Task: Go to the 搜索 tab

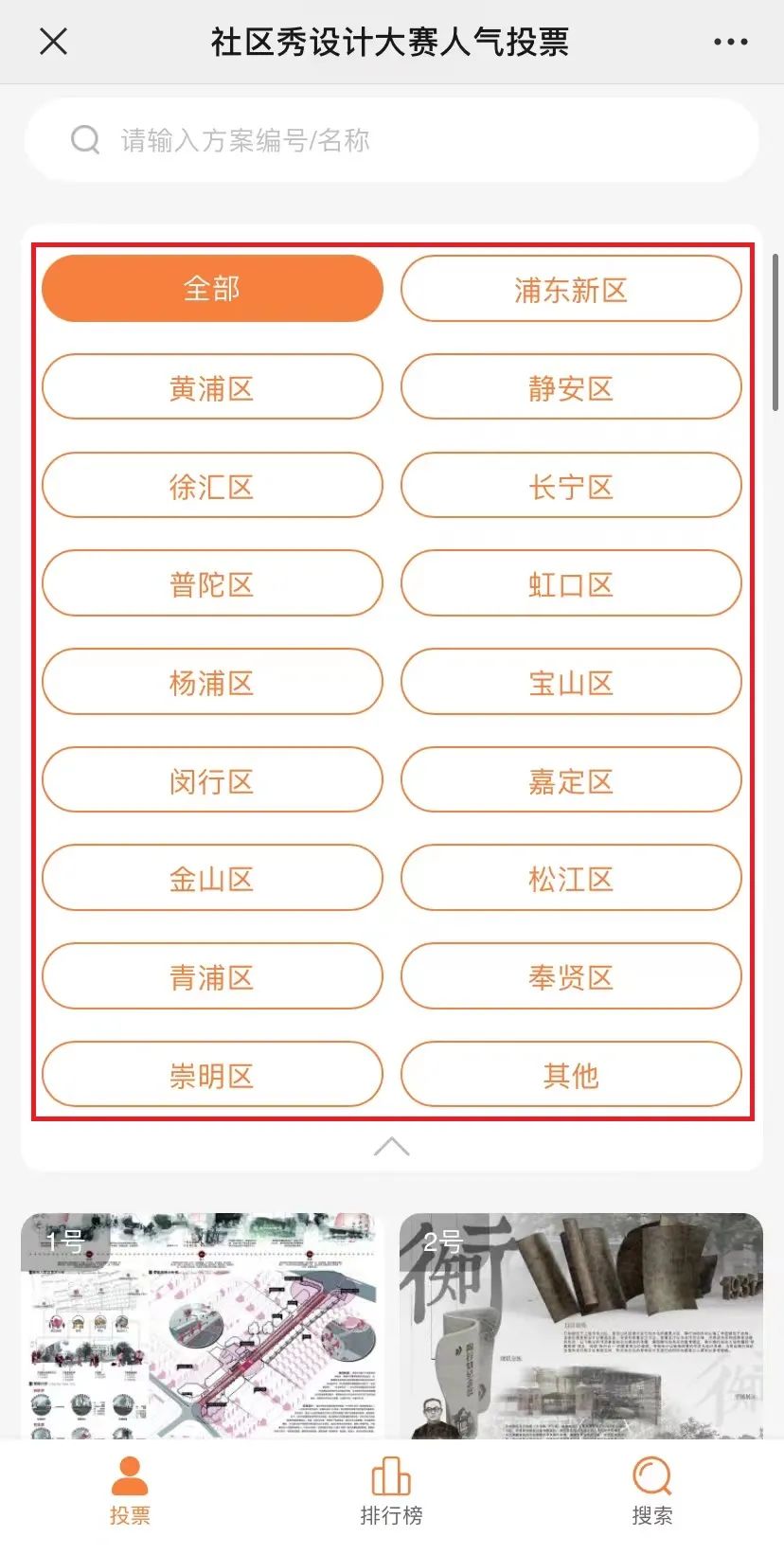Action: 652,1492
